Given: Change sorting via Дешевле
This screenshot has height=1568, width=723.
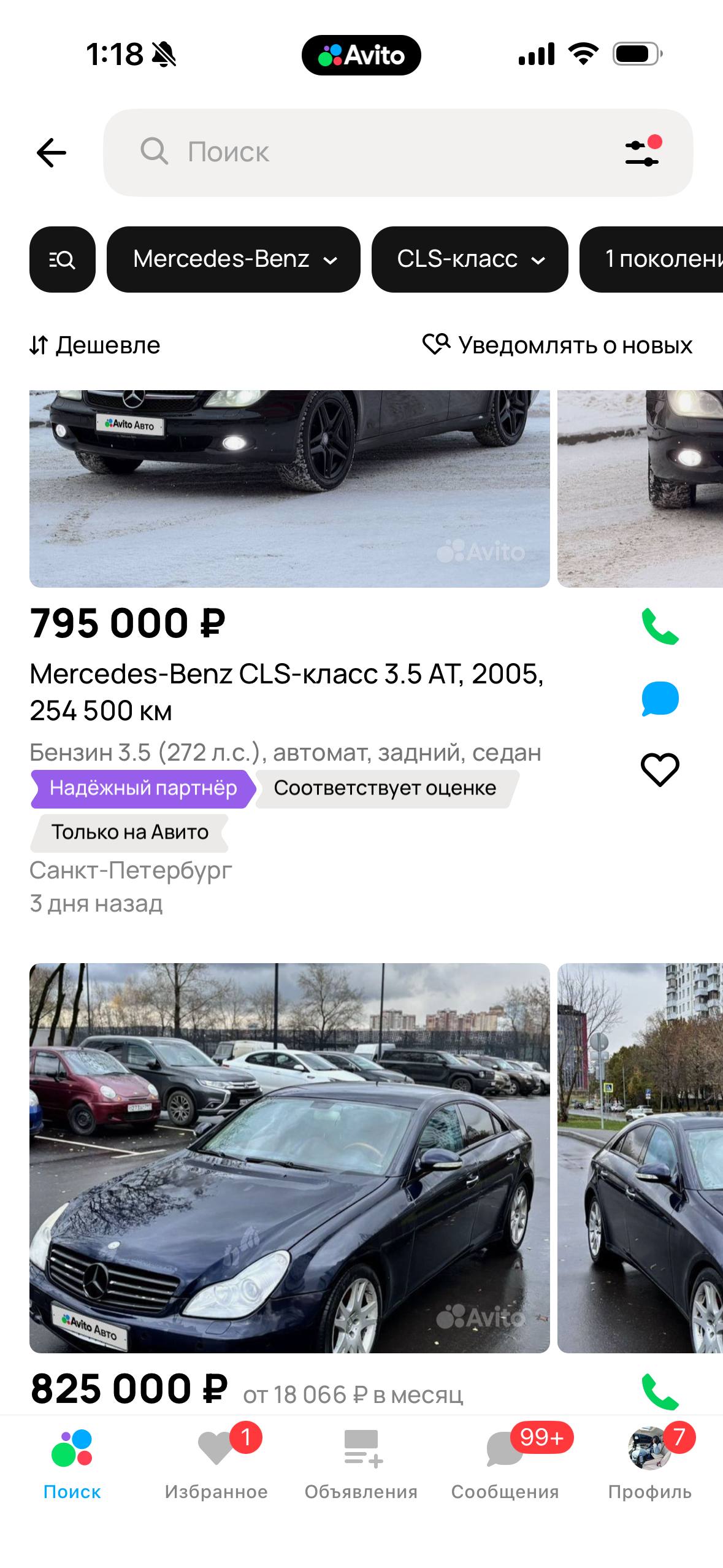Looking at the screenshot, I should [95, 345].
